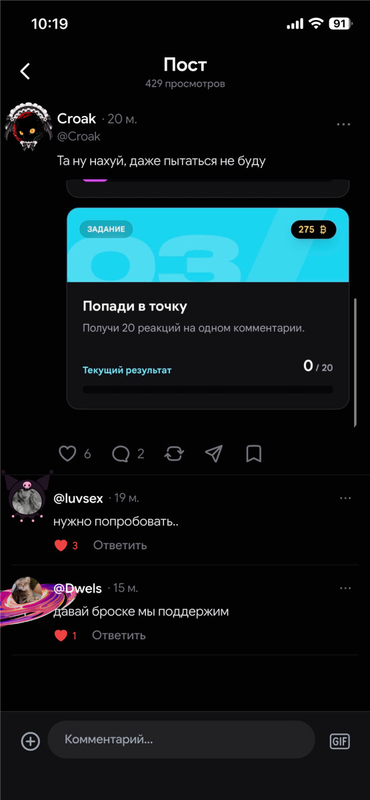Viewport: 370px width, 800px height.
Task: Reply to @Dwels's comment
Action: [119, 636]
